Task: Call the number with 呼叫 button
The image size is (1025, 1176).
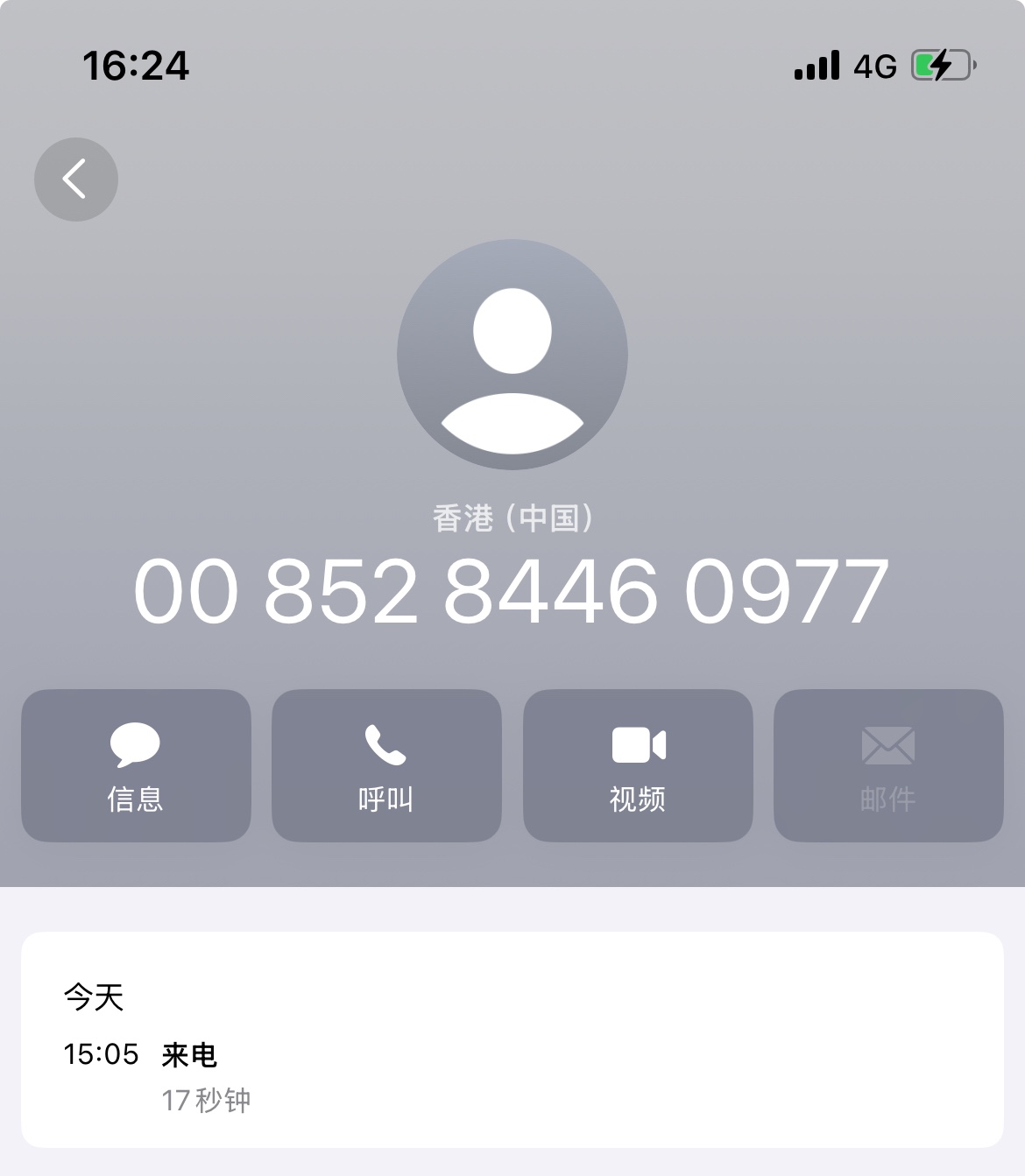Action: pos(386,765)
